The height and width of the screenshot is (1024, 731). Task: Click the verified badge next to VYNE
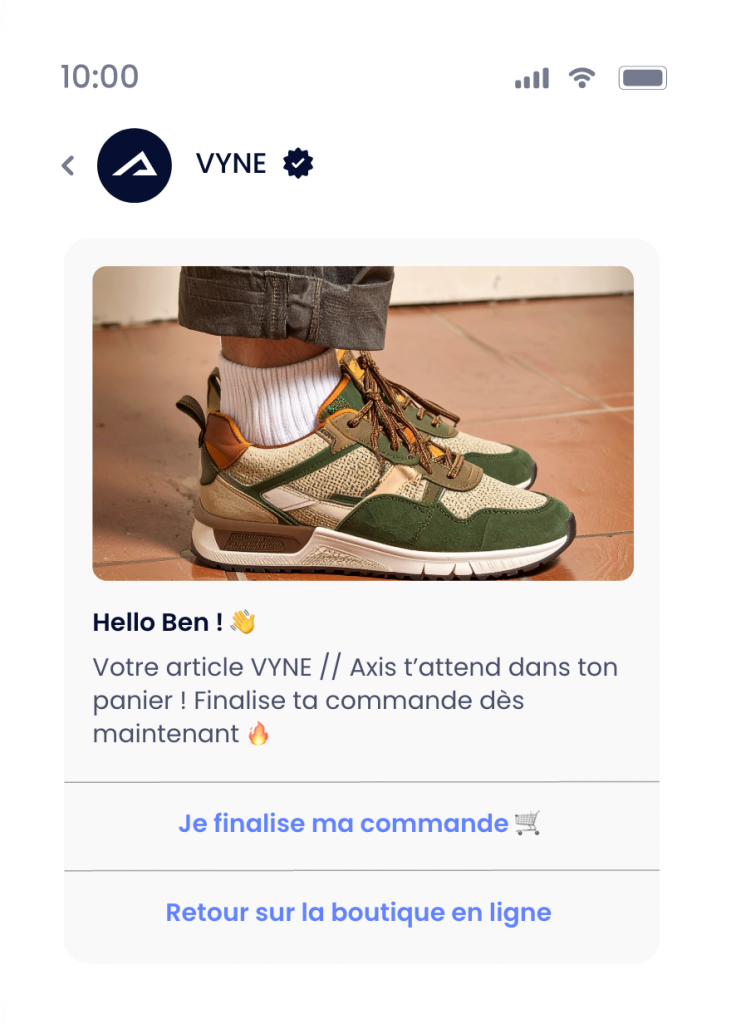pos(297,163)
